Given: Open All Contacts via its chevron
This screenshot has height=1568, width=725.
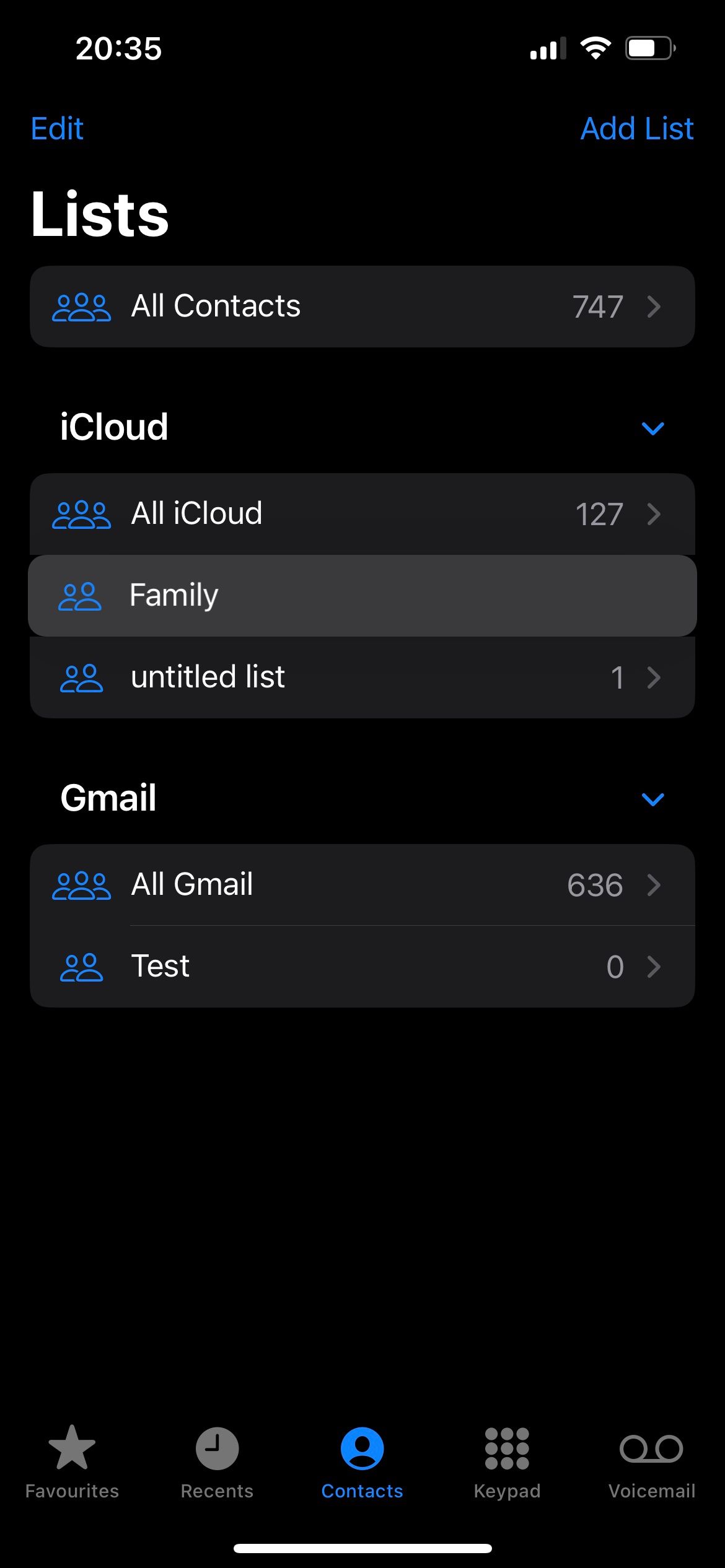Looking at the screenshot, I should click(x=654, y=307).
